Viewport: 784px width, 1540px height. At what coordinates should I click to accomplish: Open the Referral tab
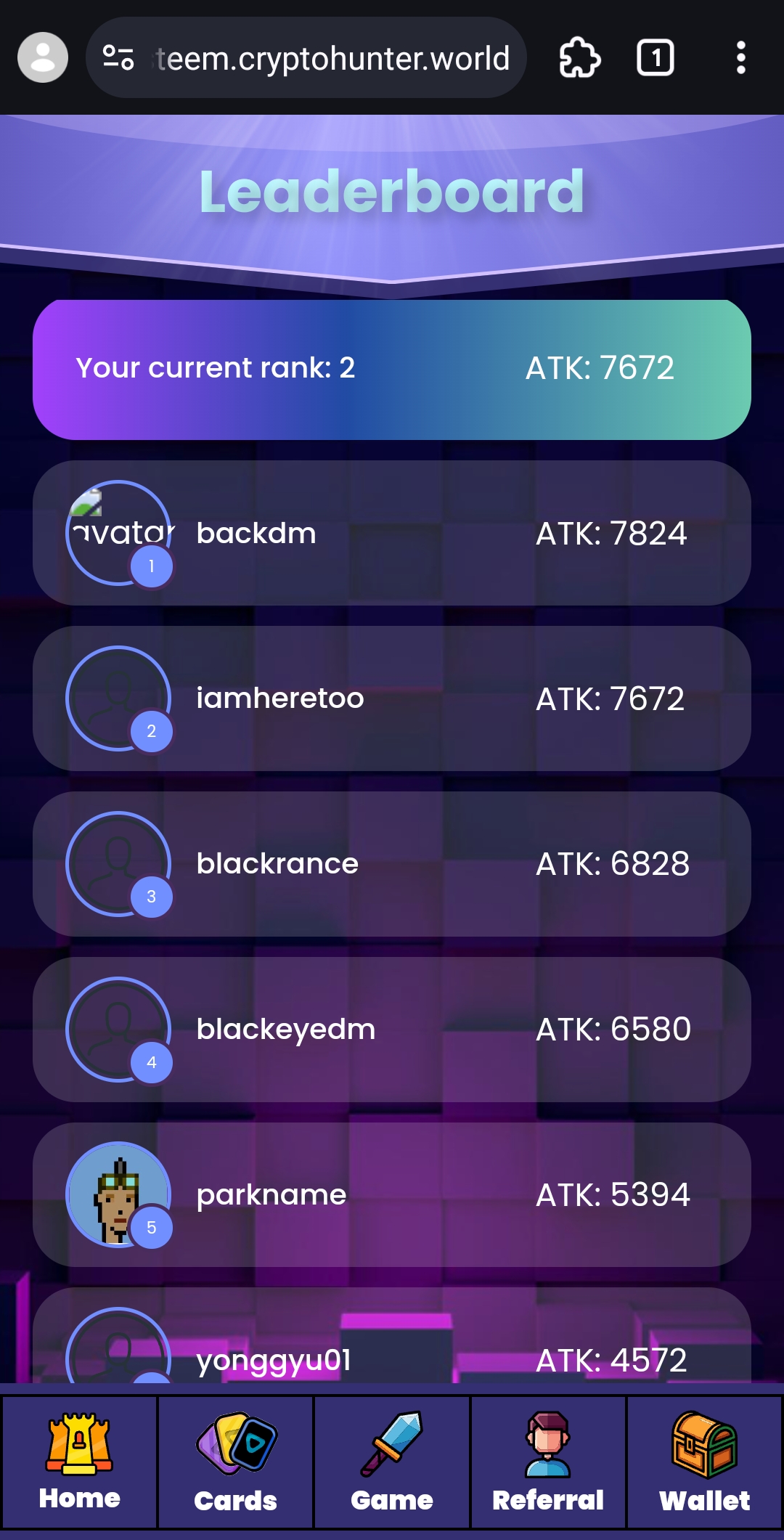[548, 1462]
